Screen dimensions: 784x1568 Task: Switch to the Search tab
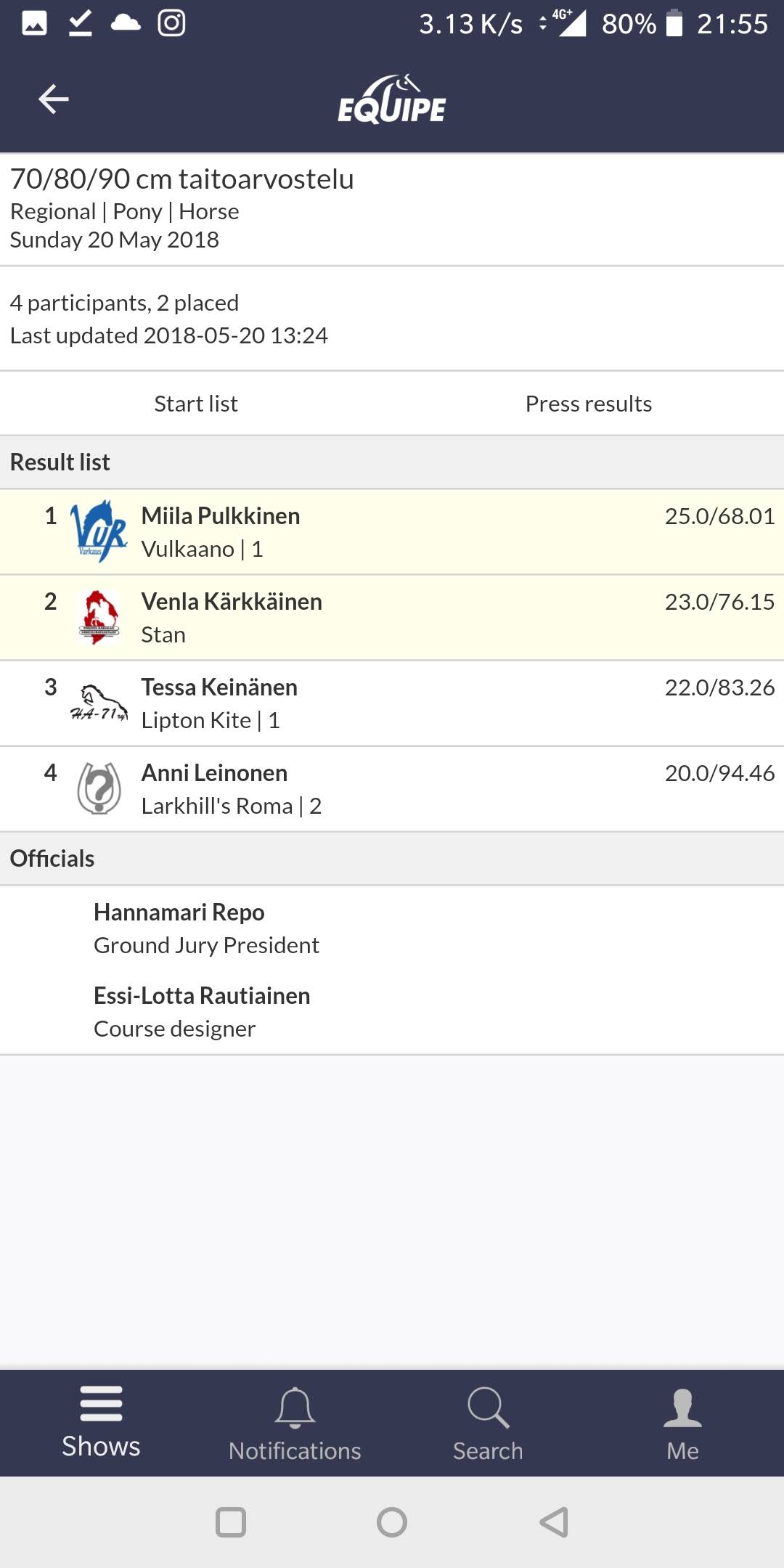coord(488,1423)
